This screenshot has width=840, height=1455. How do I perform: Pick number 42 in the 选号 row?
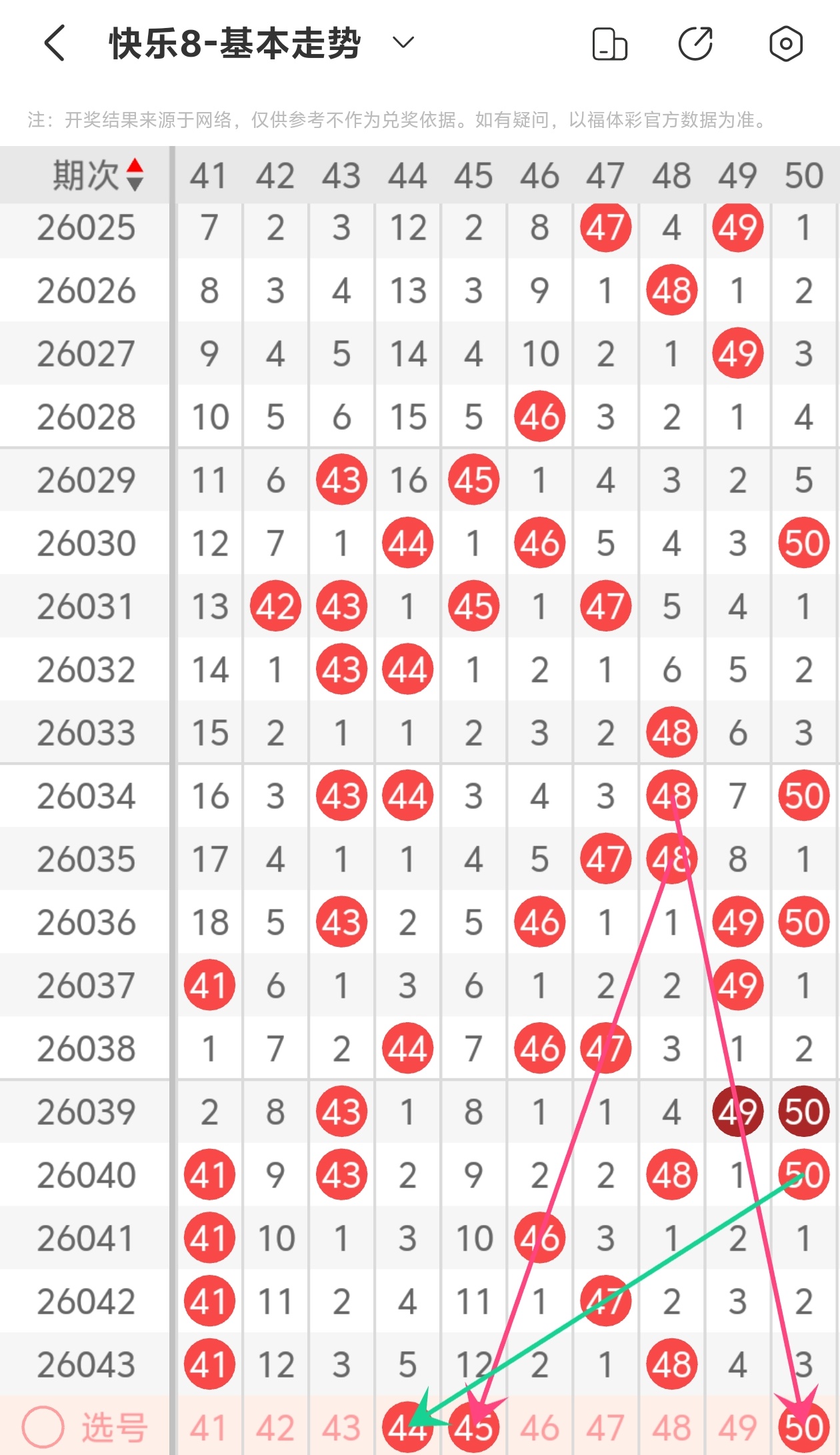[x=275, y=1428]
